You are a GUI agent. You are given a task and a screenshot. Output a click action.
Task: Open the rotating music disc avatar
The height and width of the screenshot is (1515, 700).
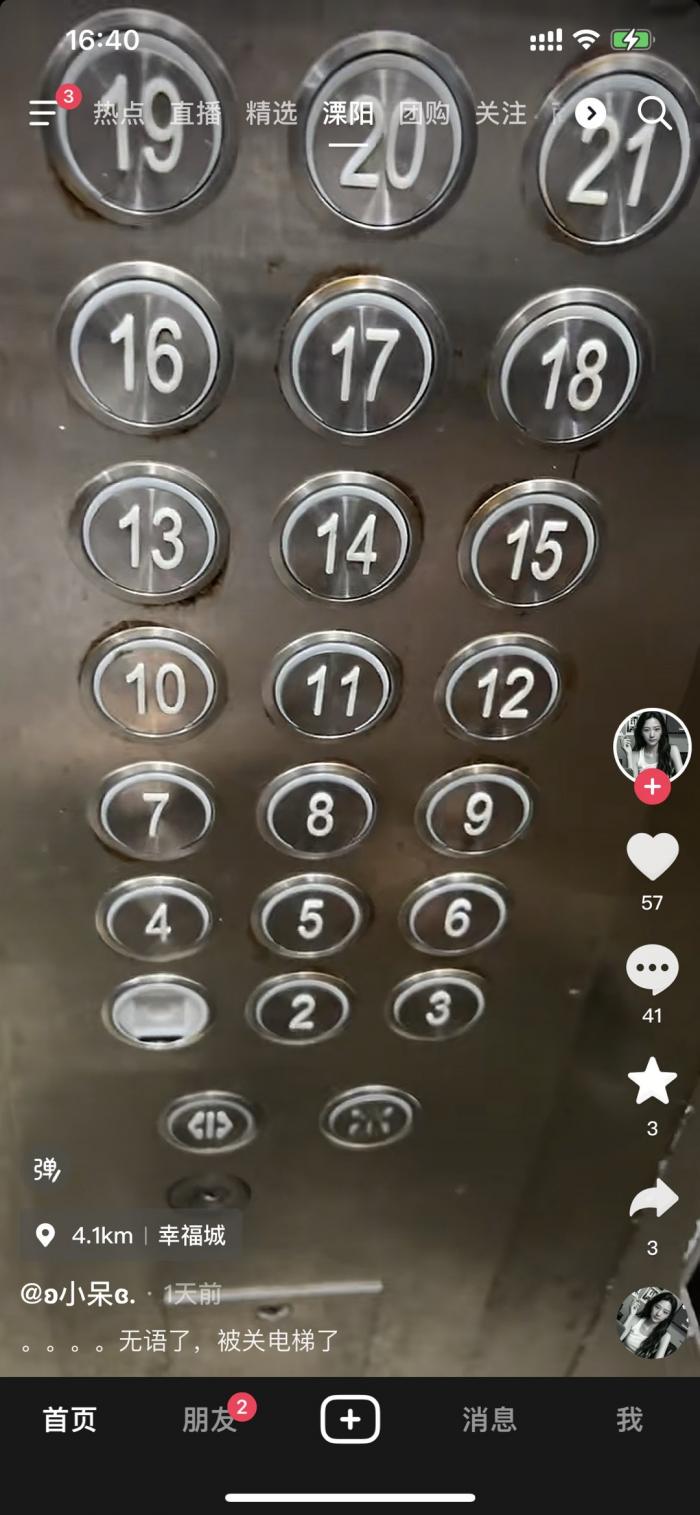point(652,1322)
